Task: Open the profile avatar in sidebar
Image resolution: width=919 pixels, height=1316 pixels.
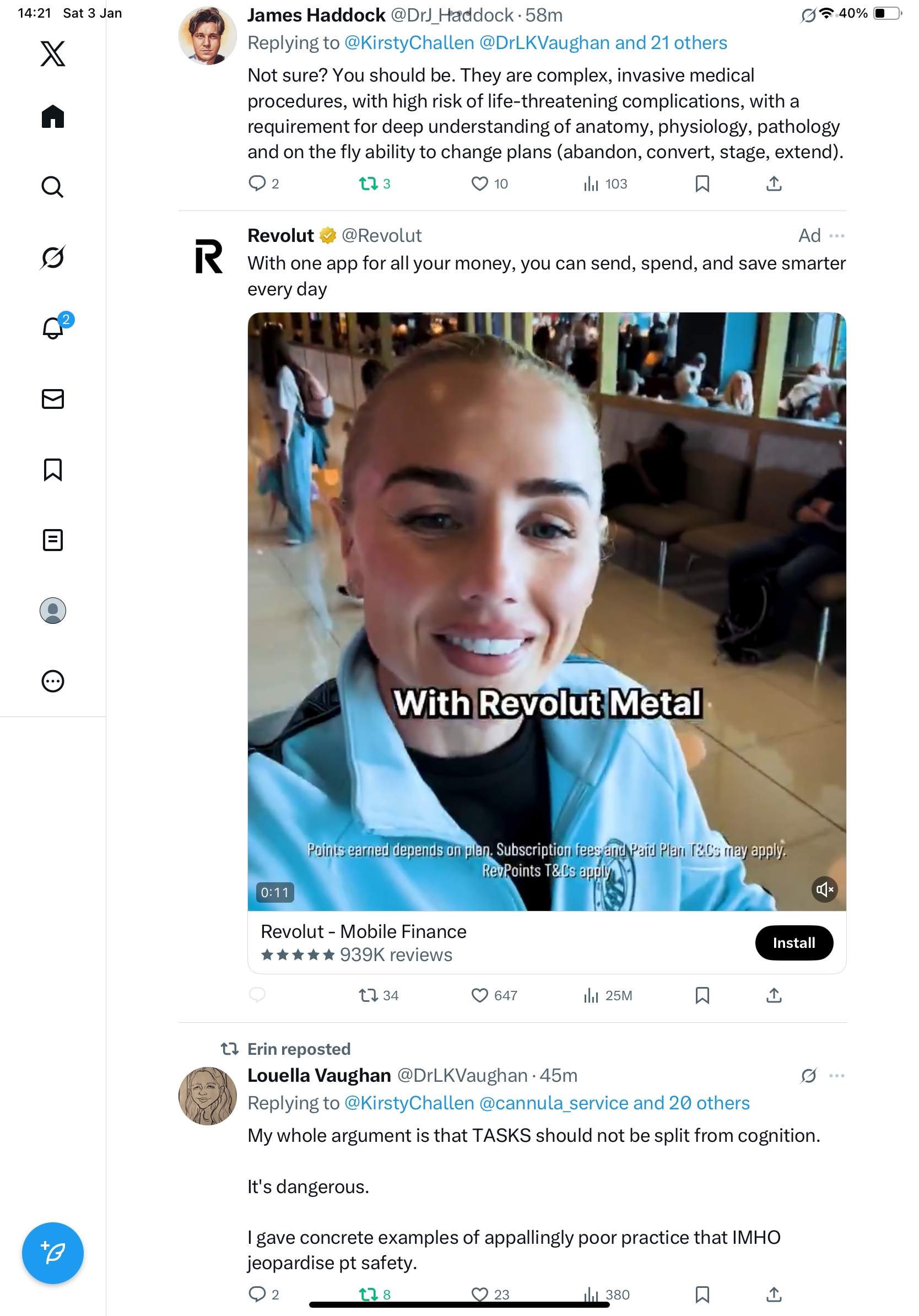Action: pos(53,611)
